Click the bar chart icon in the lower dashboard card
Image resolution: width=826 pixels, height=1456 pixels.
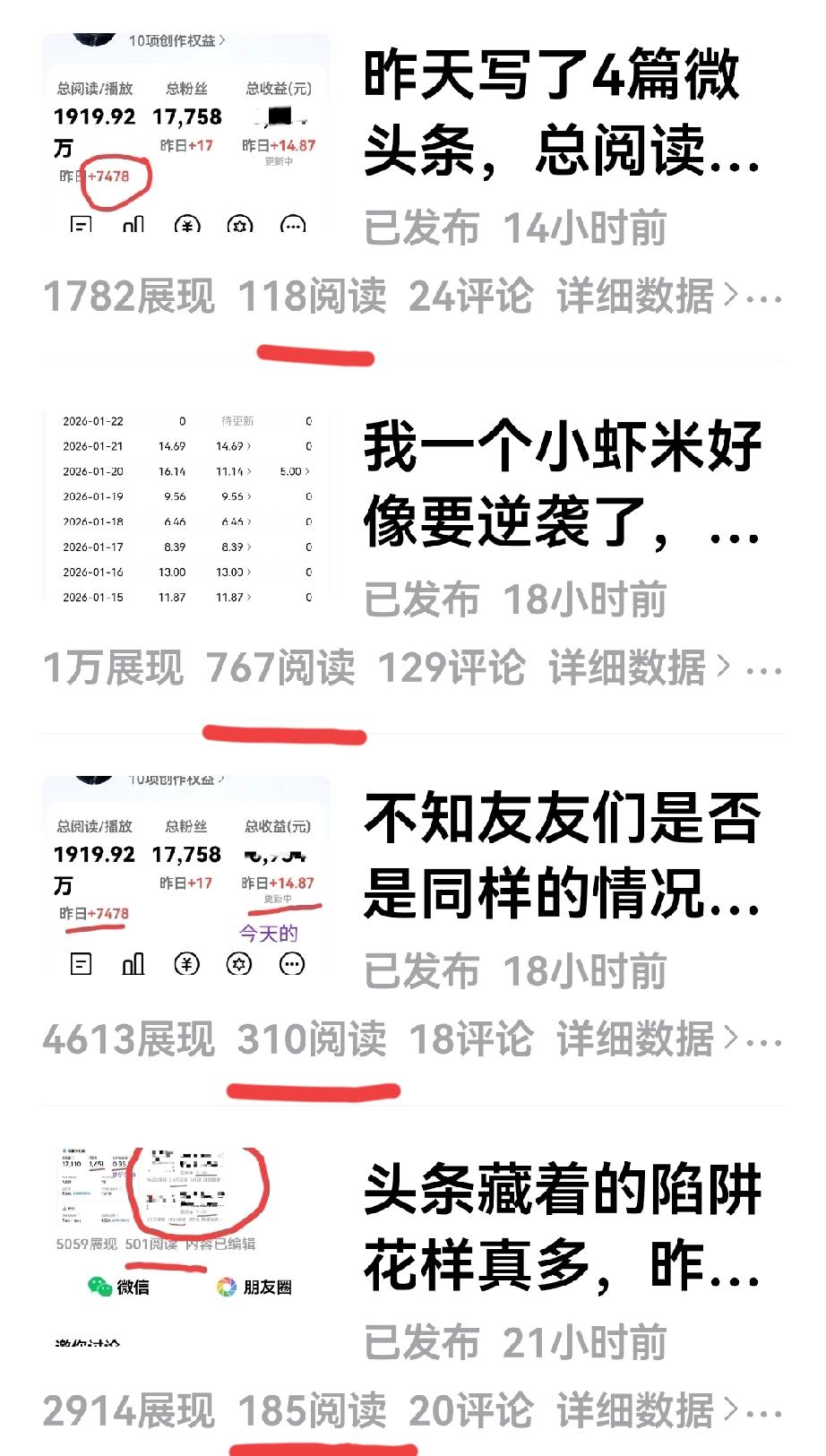(132, 963)
